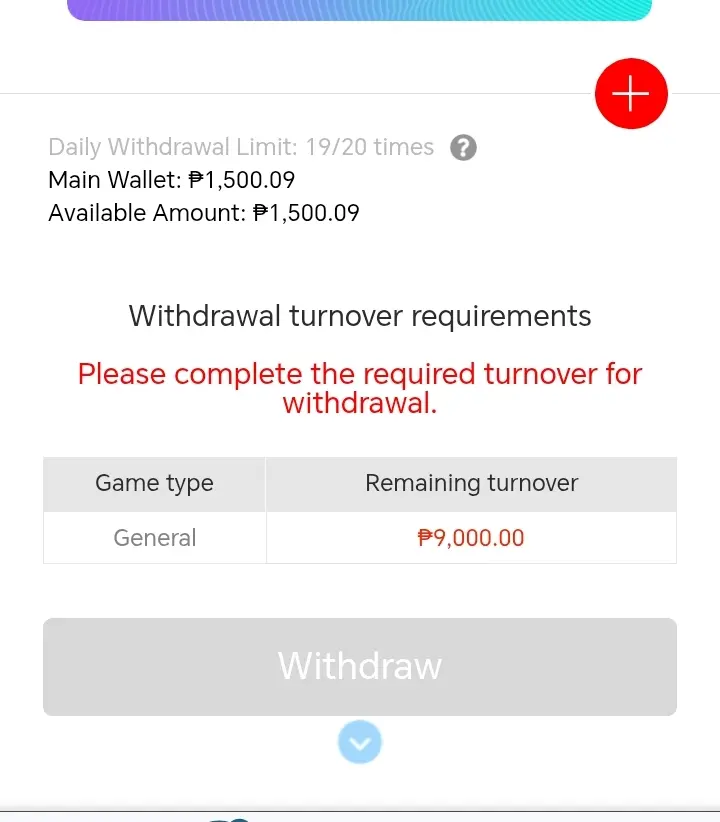Open the Daily Withdrawal Limit help icon
Image resolution: width=720 pixels, height=822 pixels.
pyautogui.click(x=463, y=147)
